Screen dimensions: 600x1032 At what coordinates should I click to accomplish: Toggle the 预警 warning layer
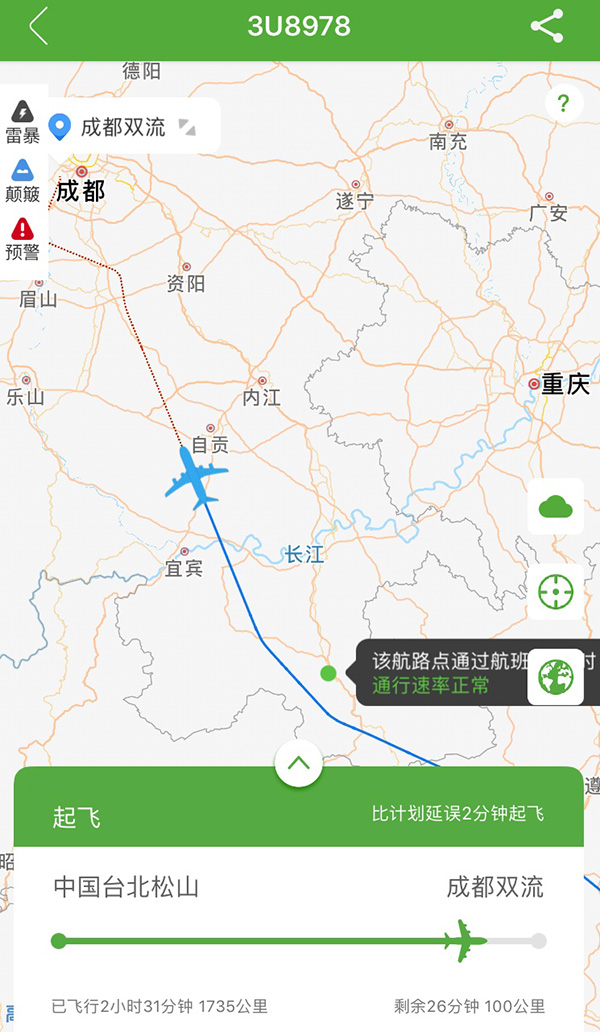23,239
